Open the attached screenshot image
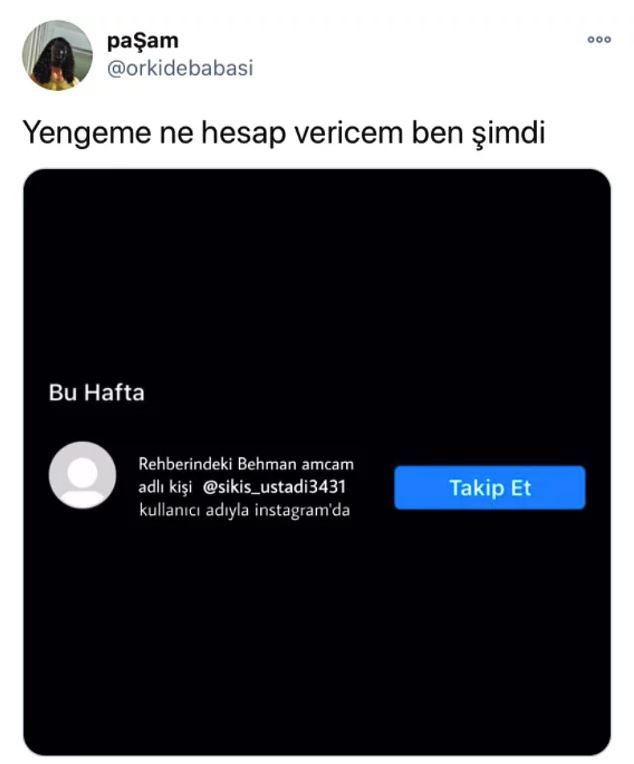 point(316,300)
